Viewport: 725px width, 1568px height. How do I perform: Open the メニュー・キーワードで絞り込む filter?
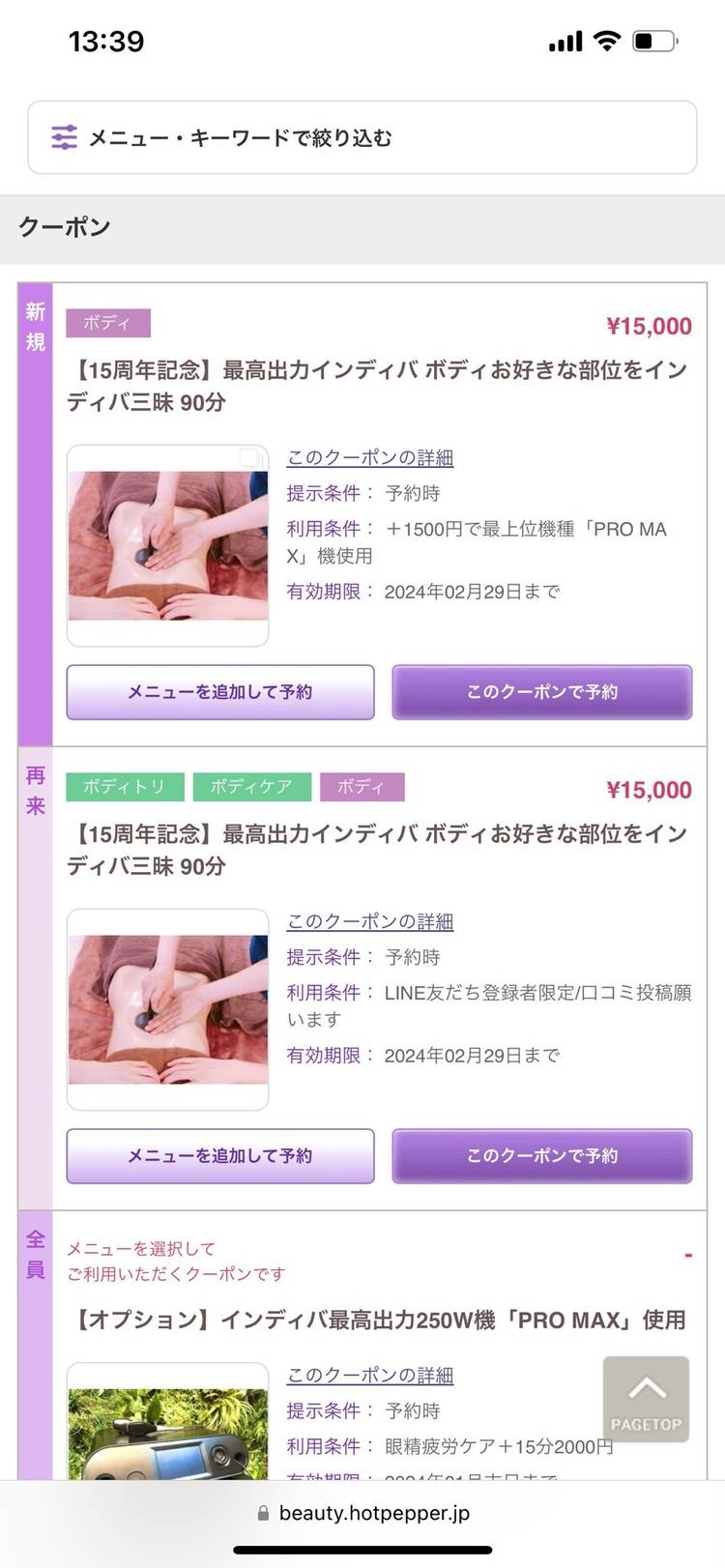[x=362, y=137]
